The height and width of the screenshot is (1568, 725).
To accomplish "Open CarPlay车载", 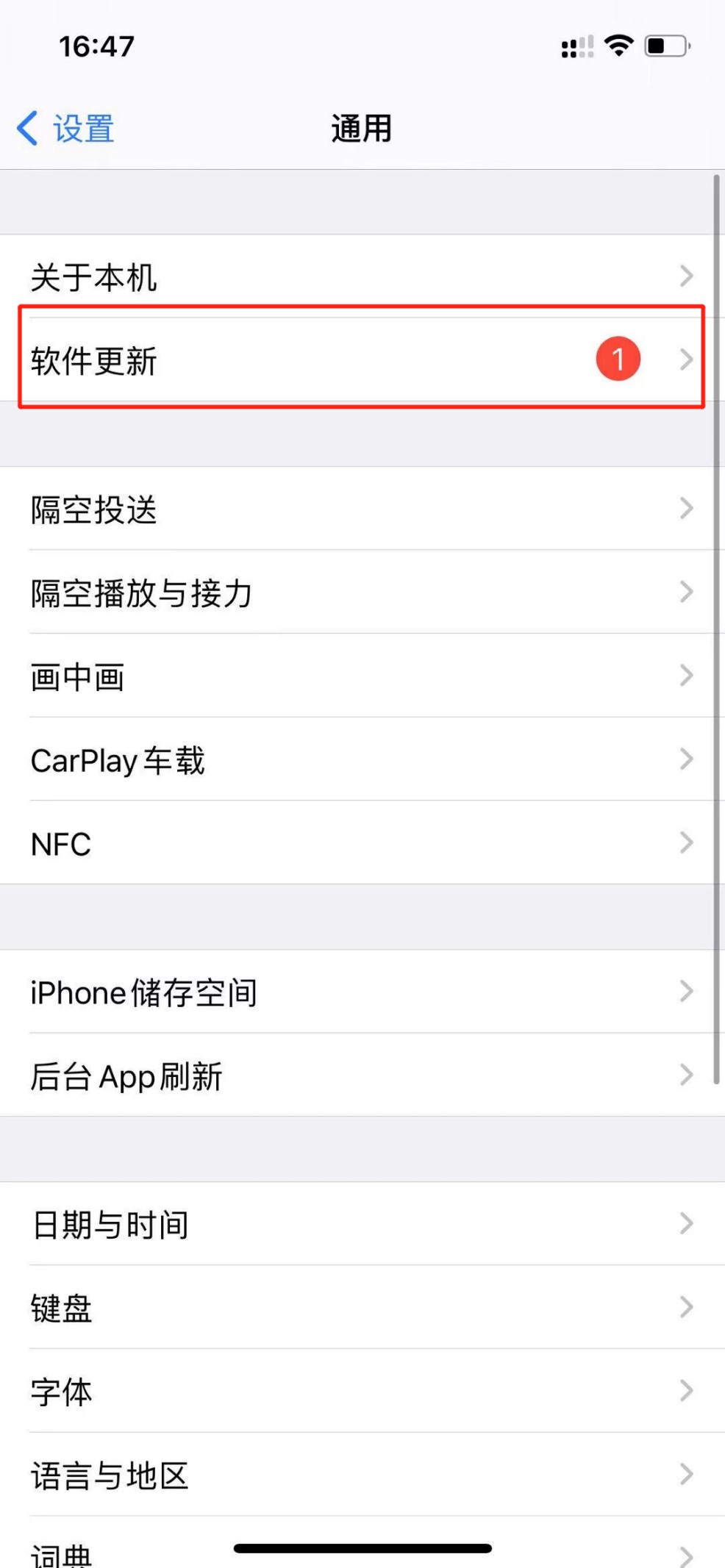I will pyautogui.click(x=362, y=759).
